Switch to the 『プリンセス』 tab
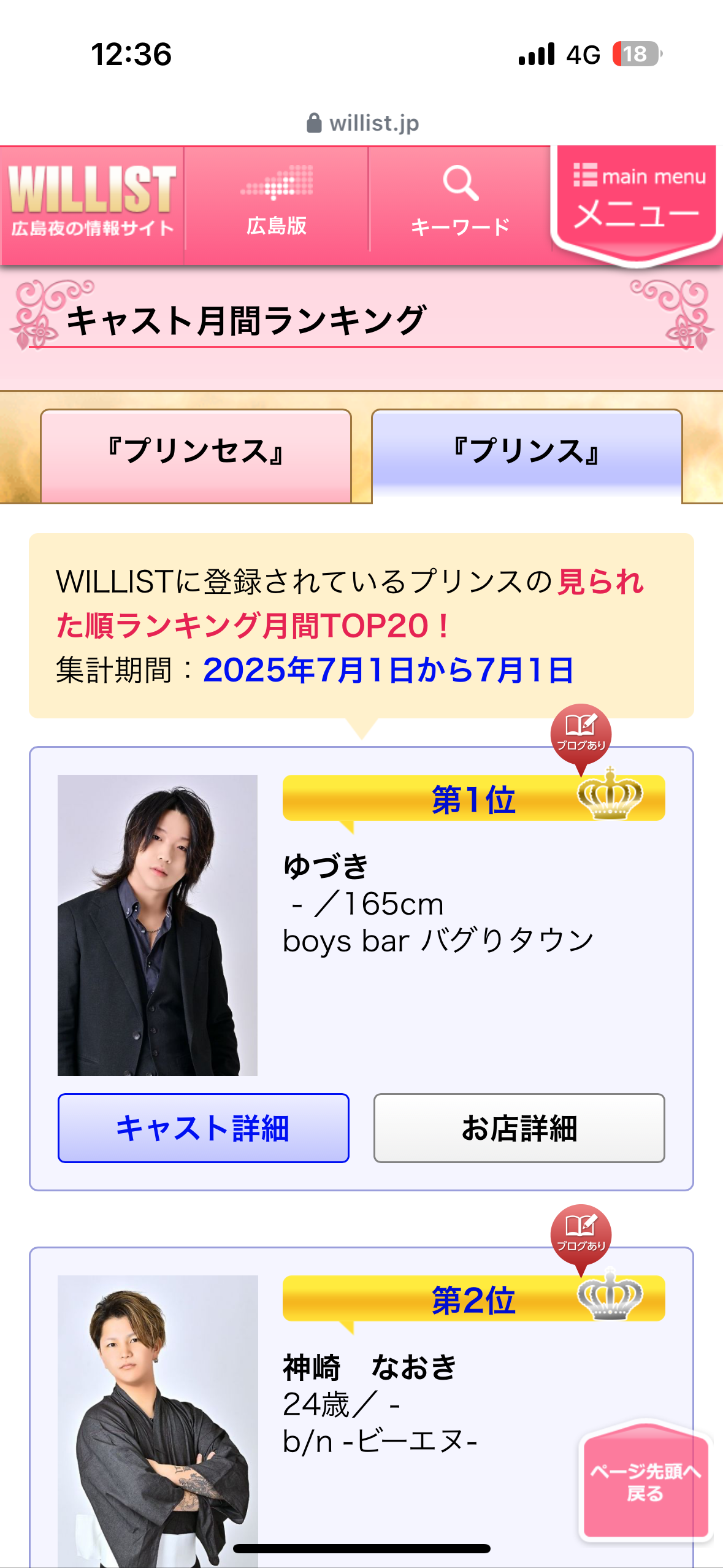Screen dimensions: 723x1568 pyautogui.click(x=196, y=455)
